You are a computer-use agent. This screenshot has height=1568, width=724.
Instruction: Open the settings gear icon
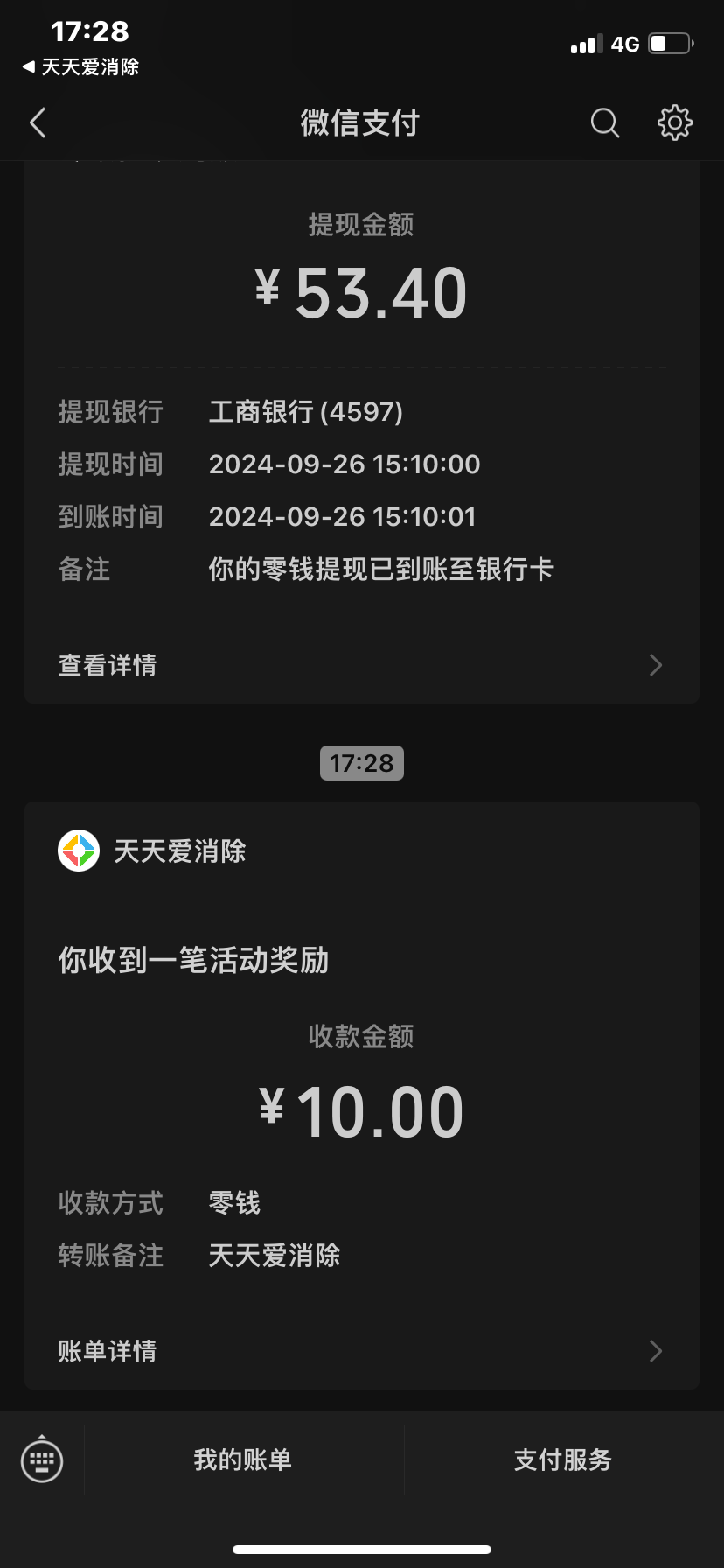point(674,123)
